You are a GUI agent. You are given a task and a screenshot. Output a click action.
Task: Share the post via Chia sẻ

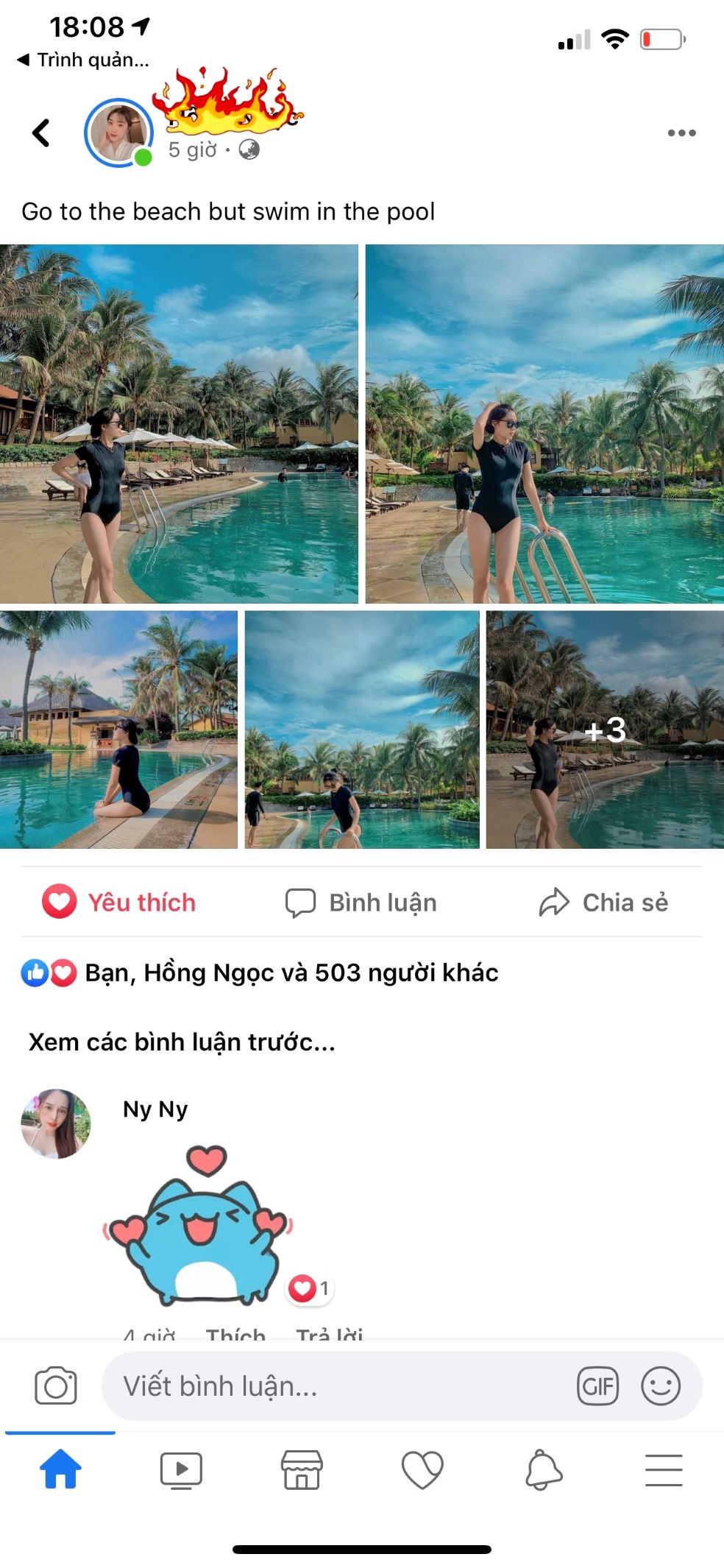(603, 902)
